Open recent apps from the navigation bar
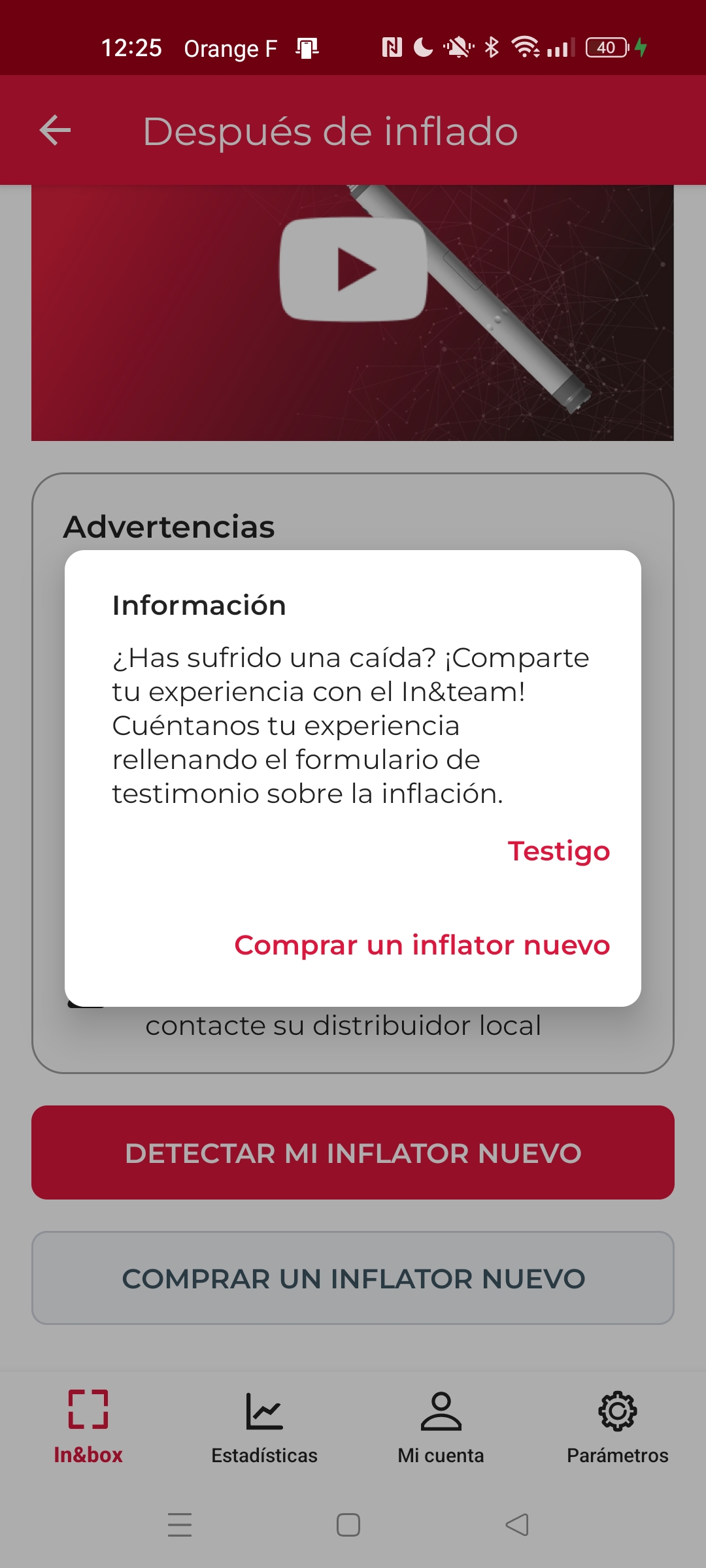Viewport: 706px width, 1568px height. [180, 1525]
